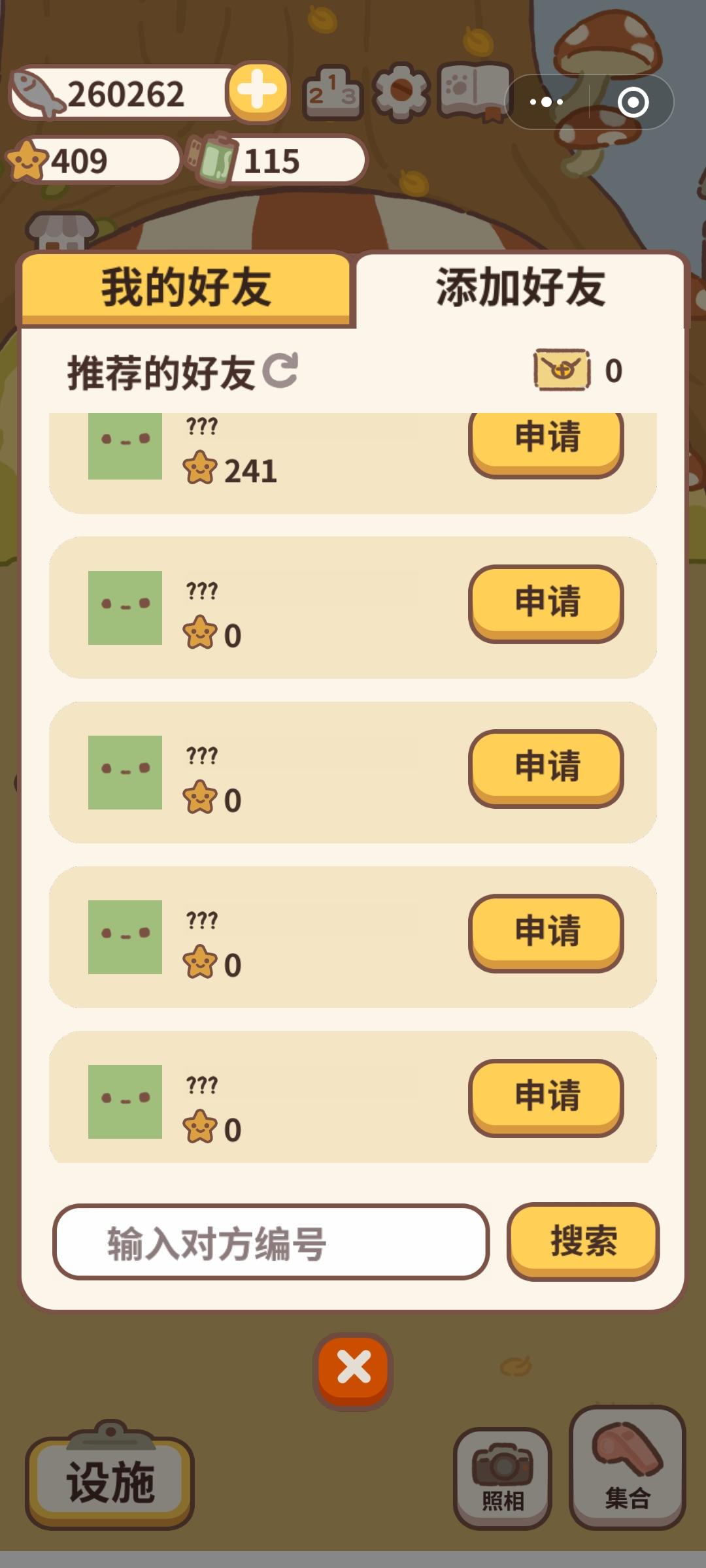
Task: Focus the 输入对方编号 input field
Action: coord(271,1241)
